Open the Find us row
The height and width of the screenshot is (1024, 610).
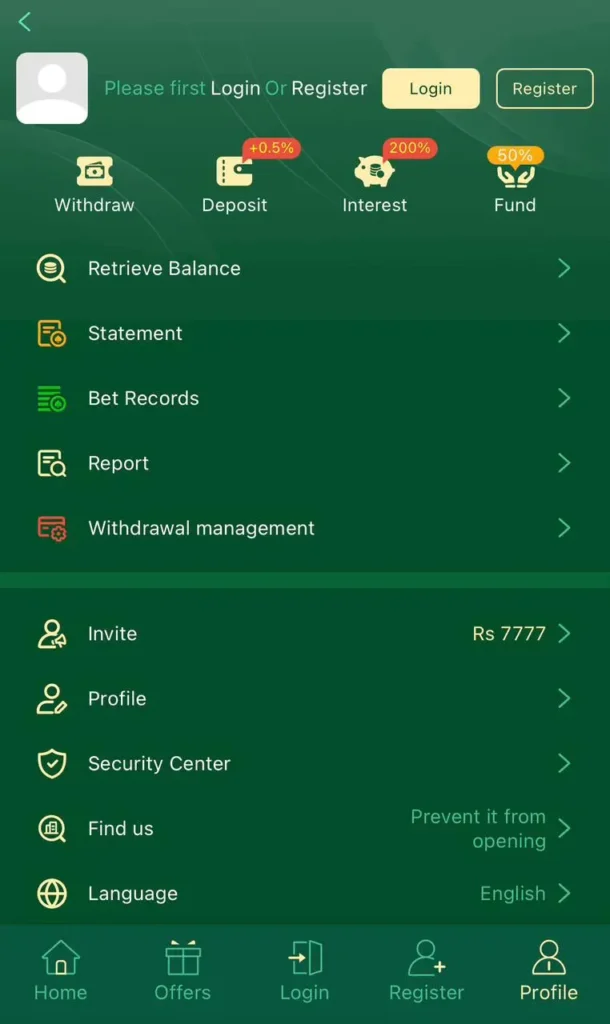click(x=304, y=828)
